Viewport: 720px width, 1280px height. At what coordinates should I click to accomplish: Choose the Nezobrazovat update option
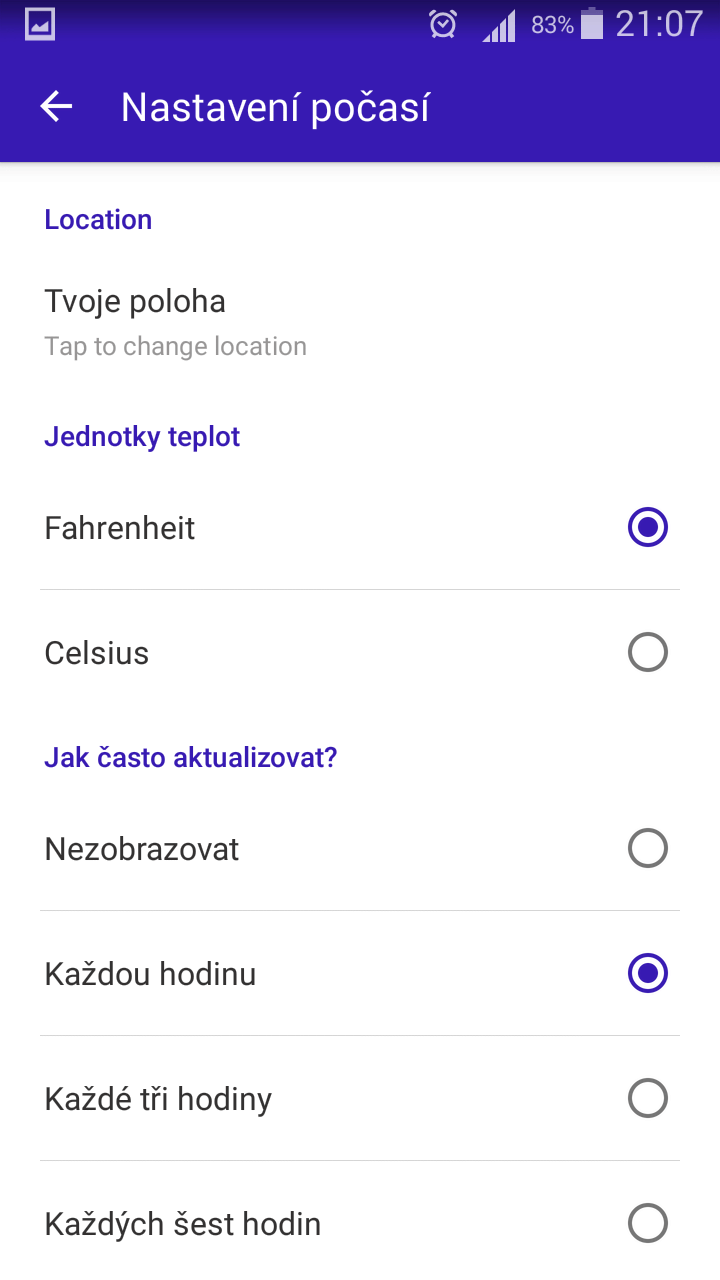tap(360, 849)
